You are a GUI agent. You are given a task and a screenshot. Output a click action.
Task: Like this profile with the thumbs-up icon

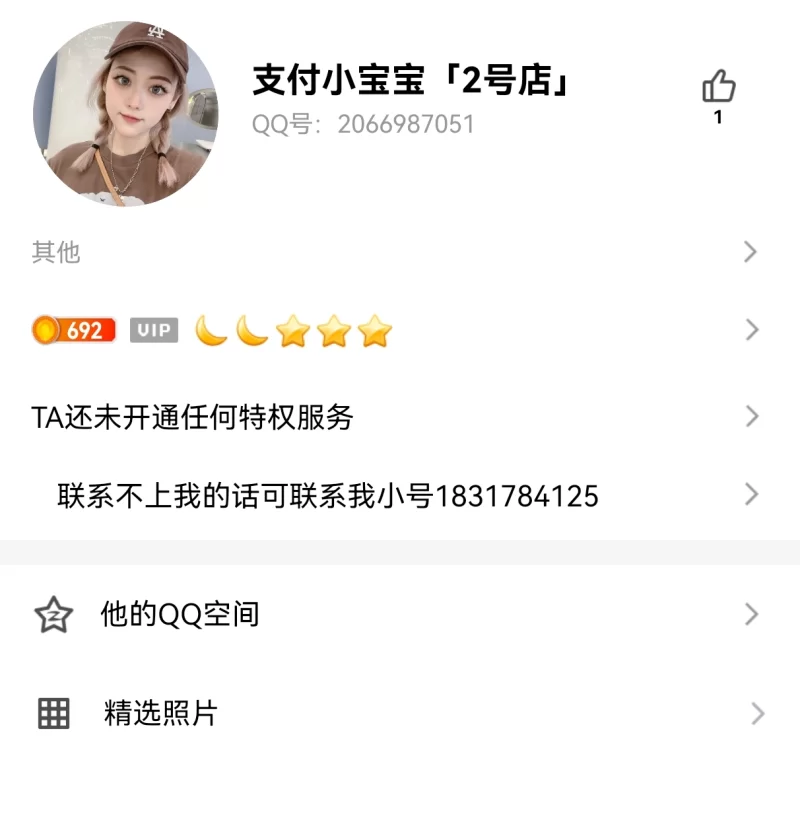point(718,88)
